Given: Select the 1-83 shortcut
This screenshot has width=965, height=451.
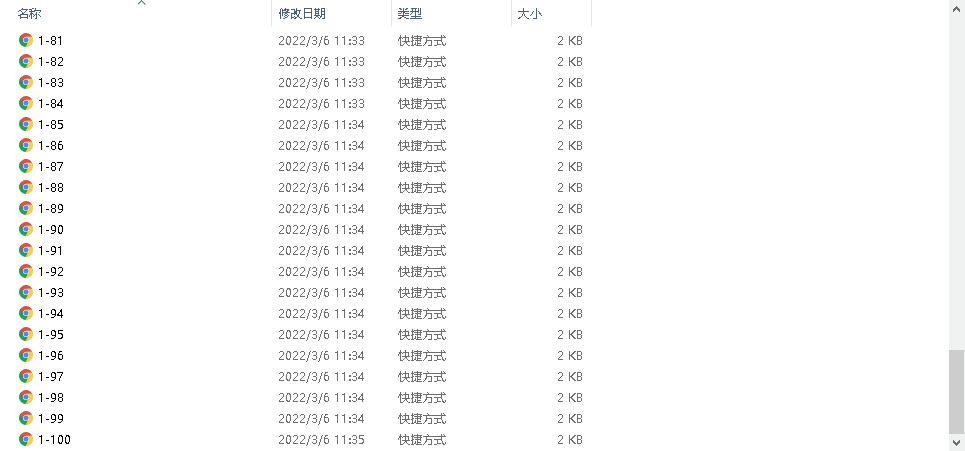Looking at the screenshot, I should pos(50,83).
